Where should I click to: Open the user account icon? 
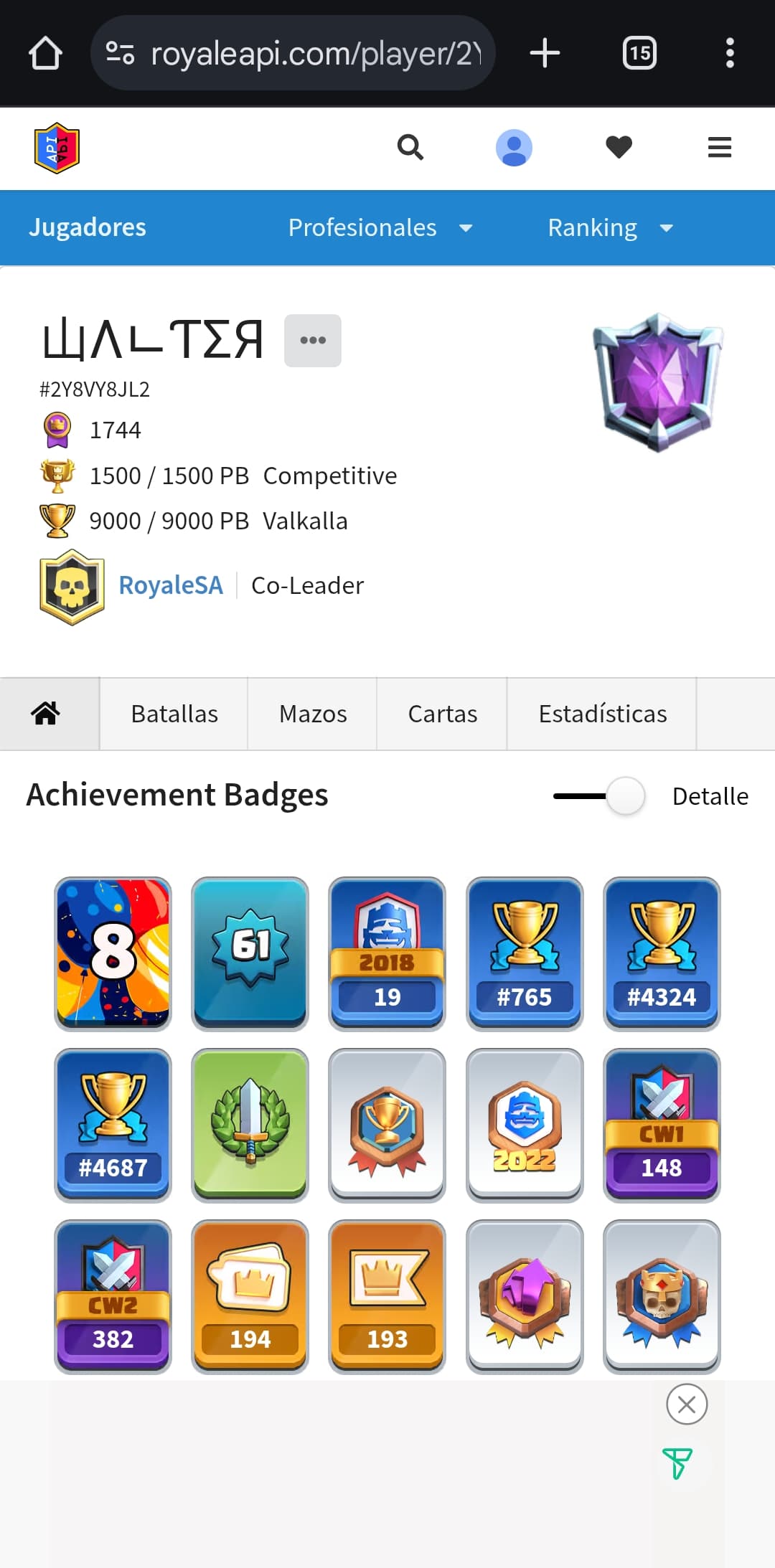tap(514, 148)
